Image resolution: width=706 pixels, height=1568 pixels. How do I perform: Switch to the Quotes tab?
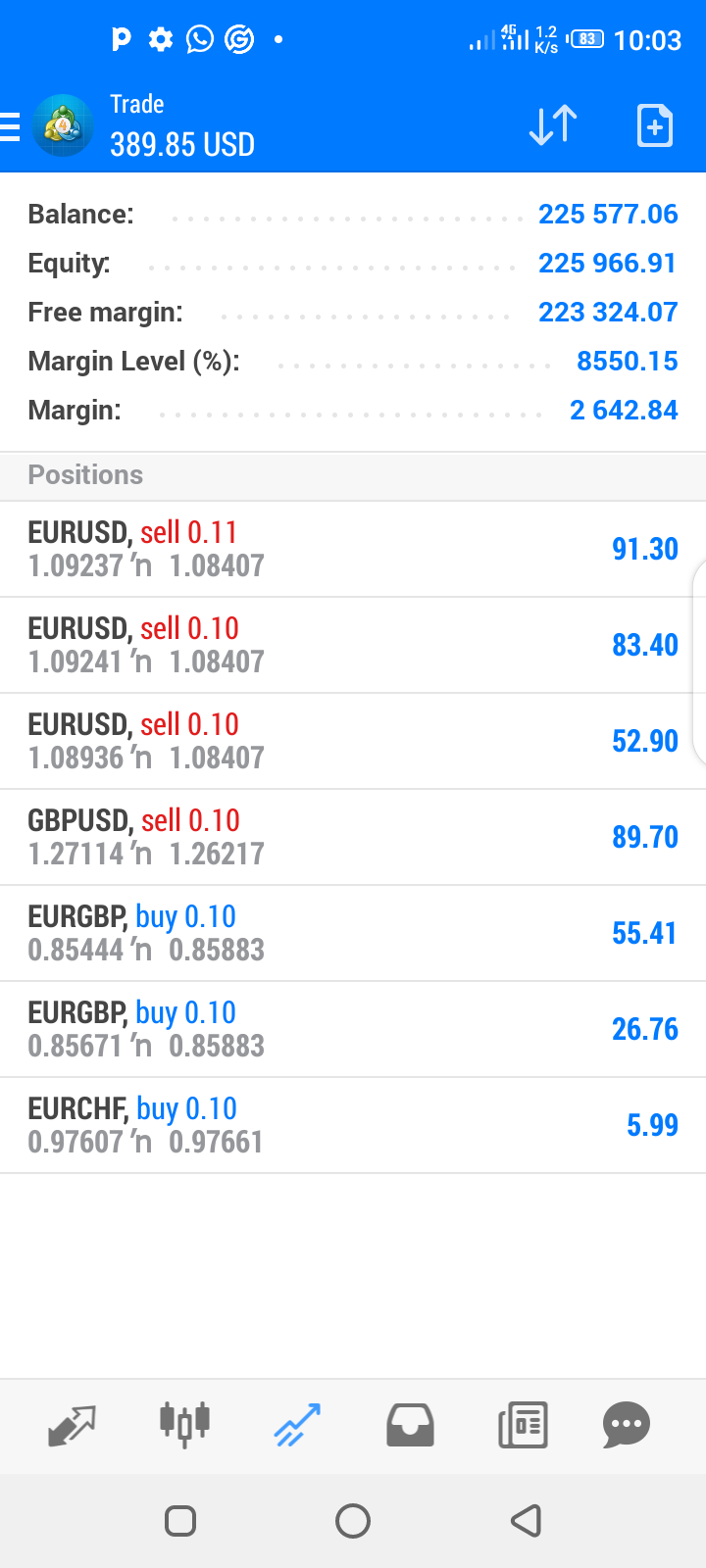[x=72, y=1426]
